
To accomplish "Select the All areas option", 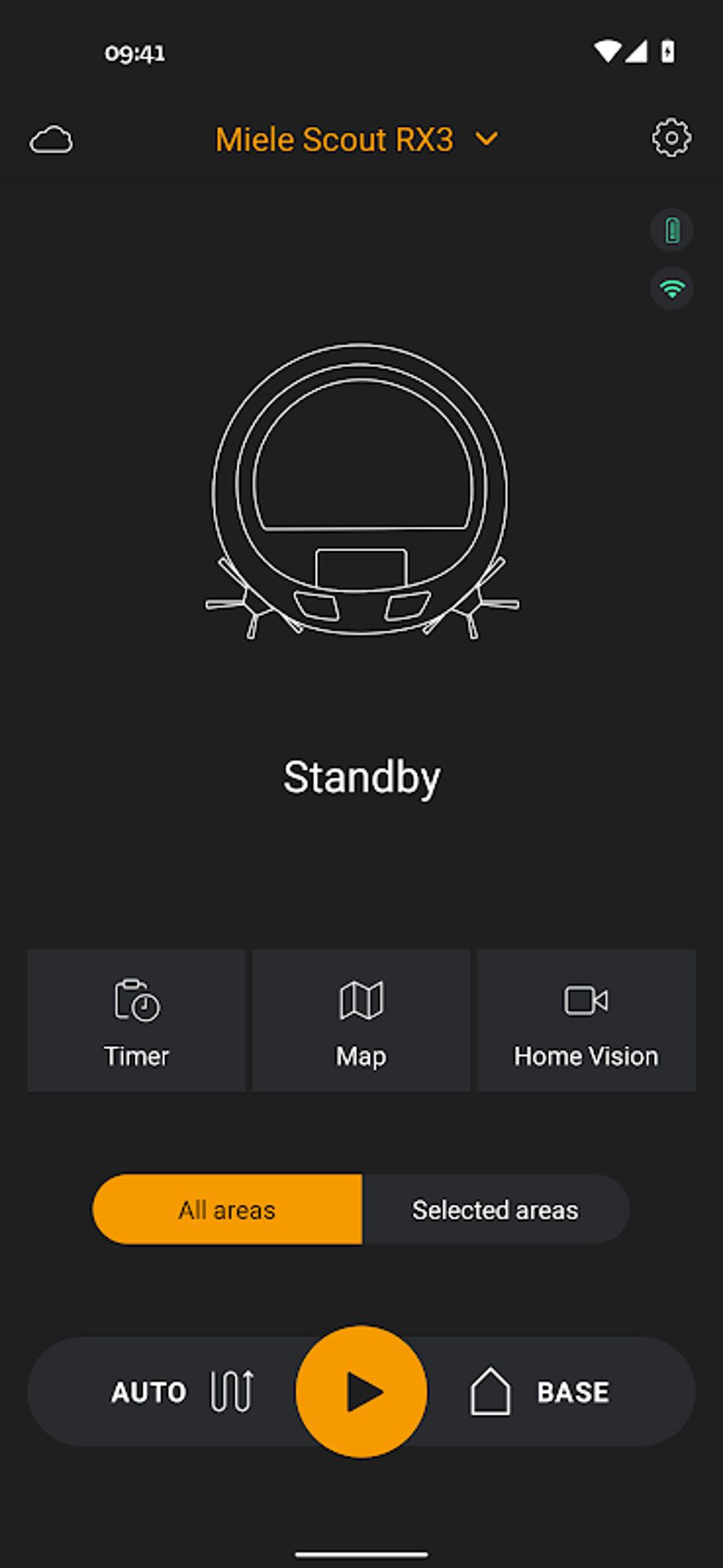I will coord(228,1209).
